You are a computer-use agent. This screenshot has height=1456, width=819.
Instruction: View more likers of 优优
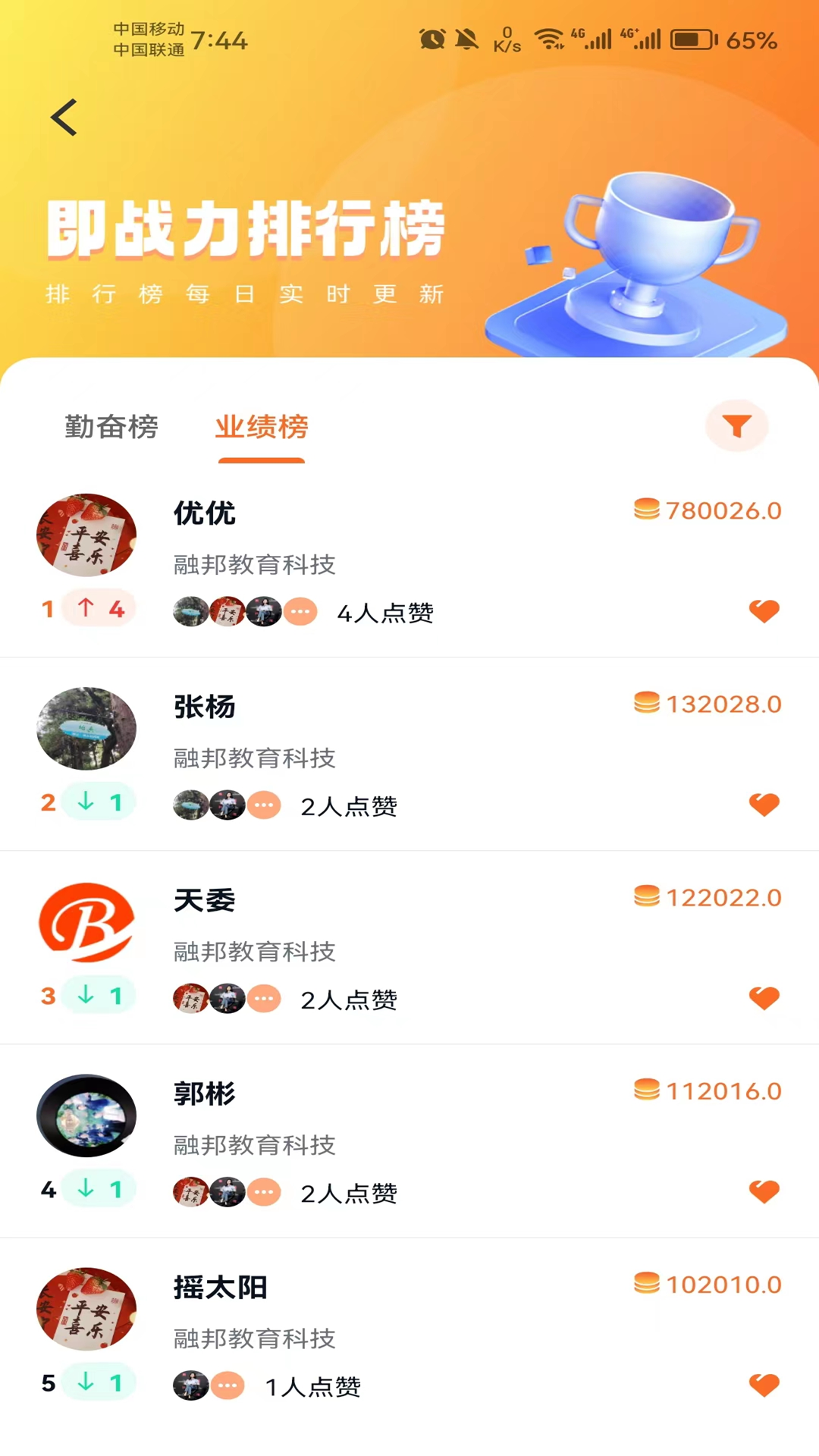[300, 612]
